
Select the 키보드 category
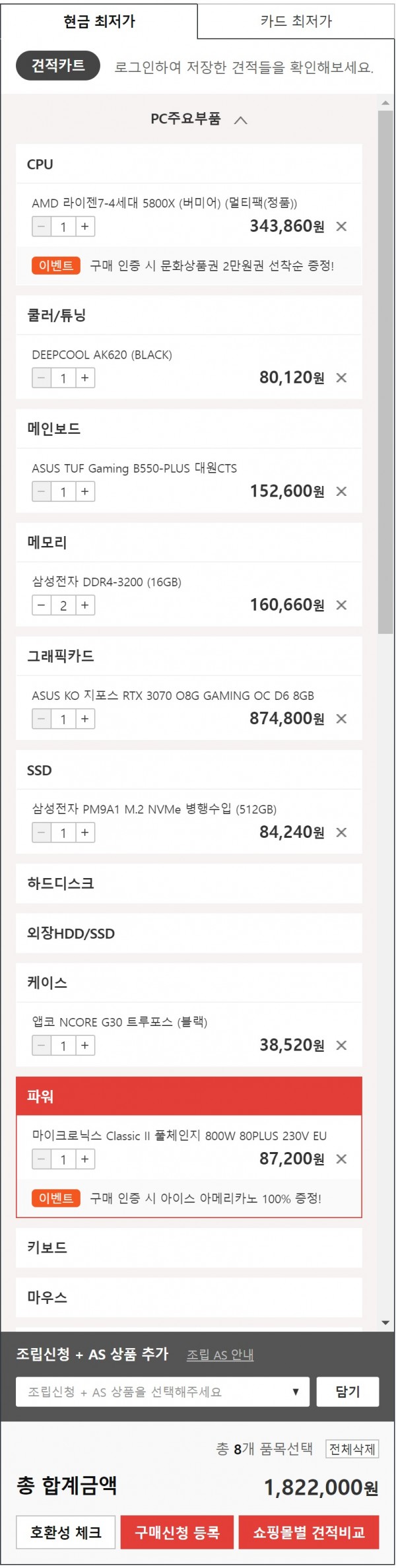pos(189,1247)
